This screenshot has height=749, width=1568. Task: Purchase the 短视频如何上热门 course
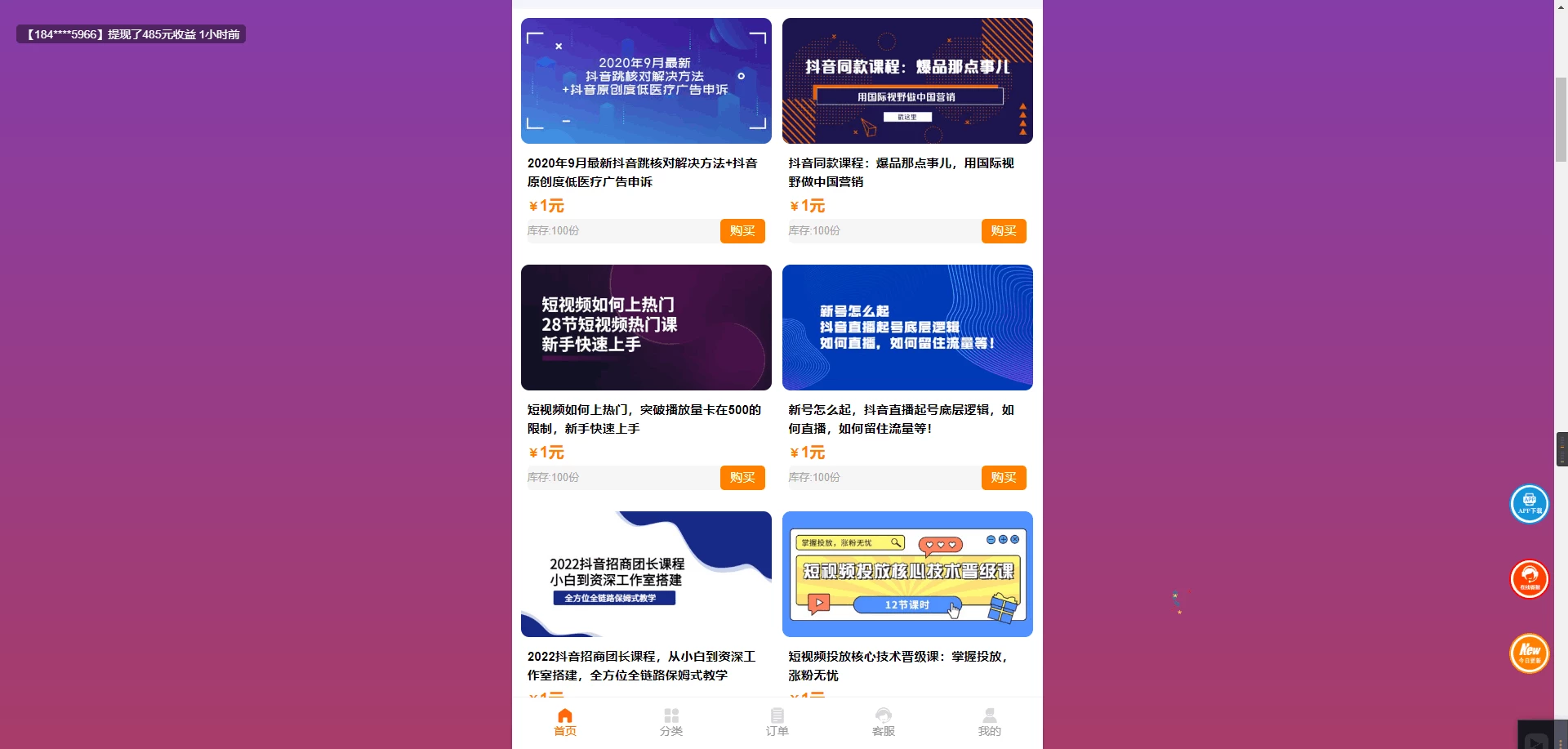[742, 478]
